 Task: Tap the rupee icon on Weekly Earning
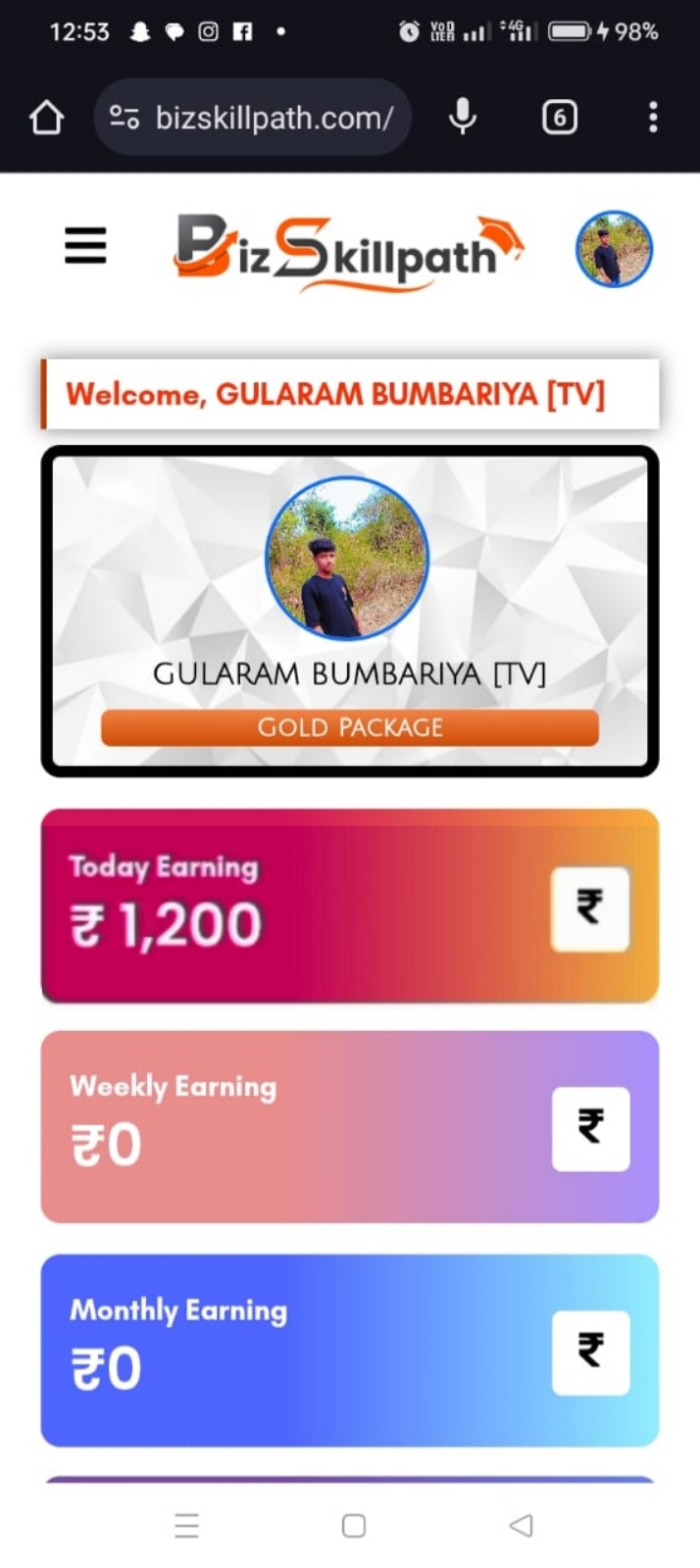(590, 1128)
